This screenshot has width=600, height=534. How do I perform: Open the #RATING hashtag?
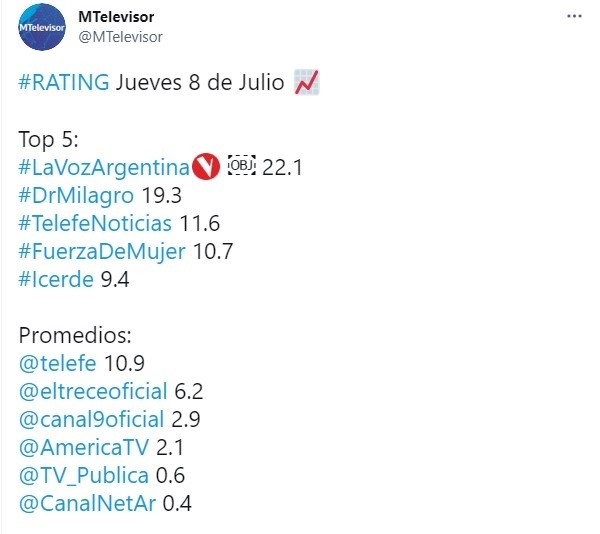pos(64,83)
